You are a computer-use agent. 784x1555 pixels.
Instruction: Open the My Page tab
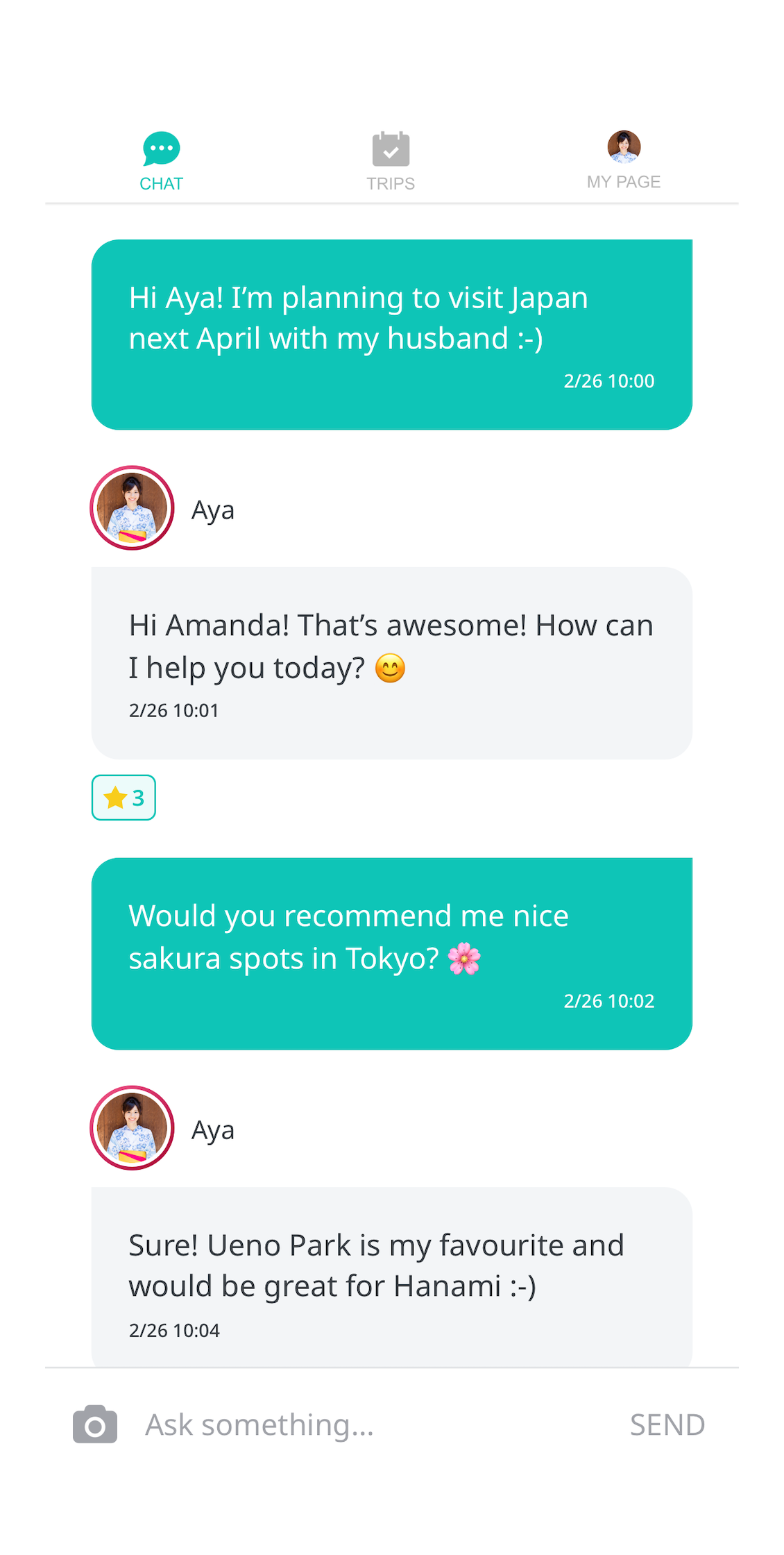[624, 160]
